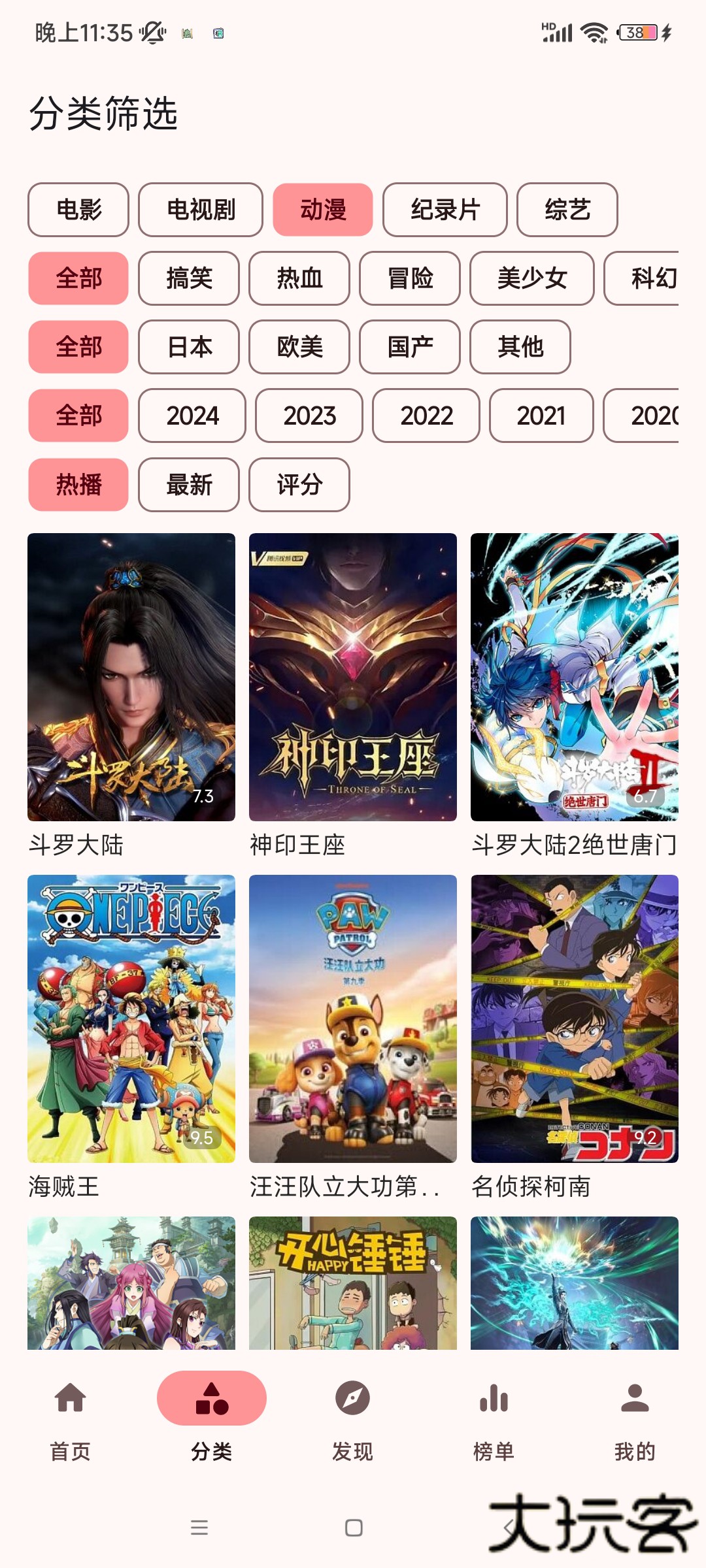
Task: Click the 最新 latest sort button
Action: coord(188,485)
